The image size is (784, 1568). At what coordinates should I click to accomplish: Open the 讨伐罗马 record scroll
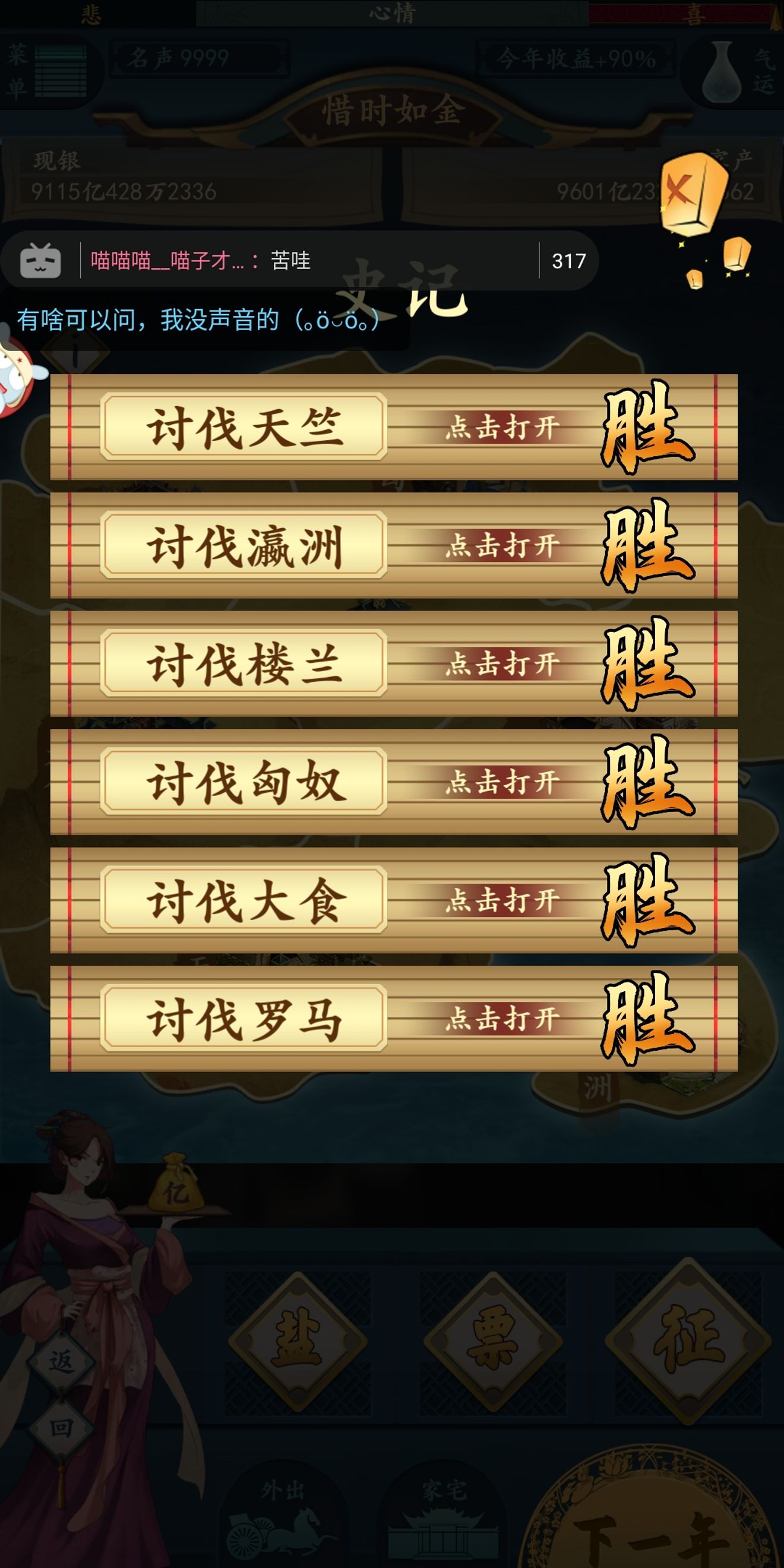point(501,1018)
